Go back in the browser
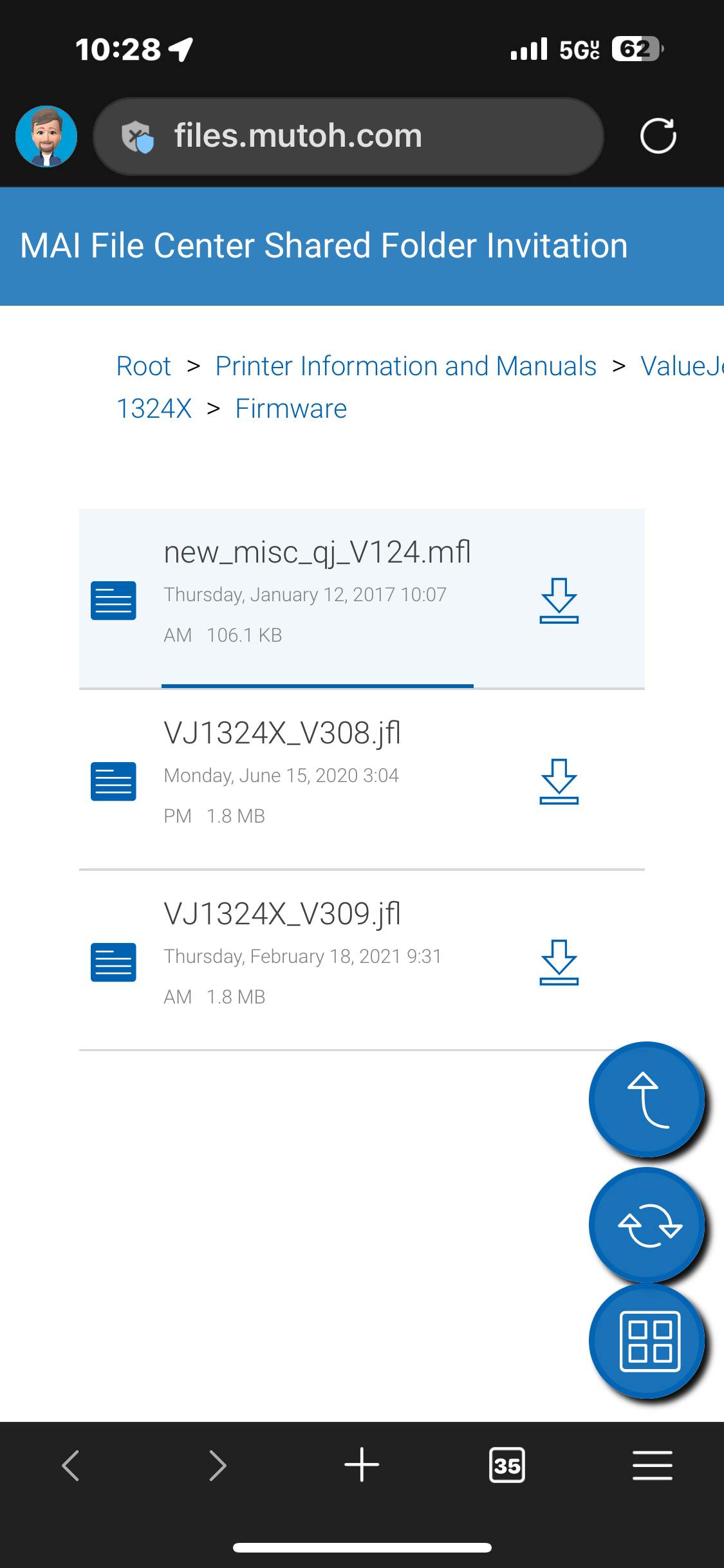 point(71,1466)
